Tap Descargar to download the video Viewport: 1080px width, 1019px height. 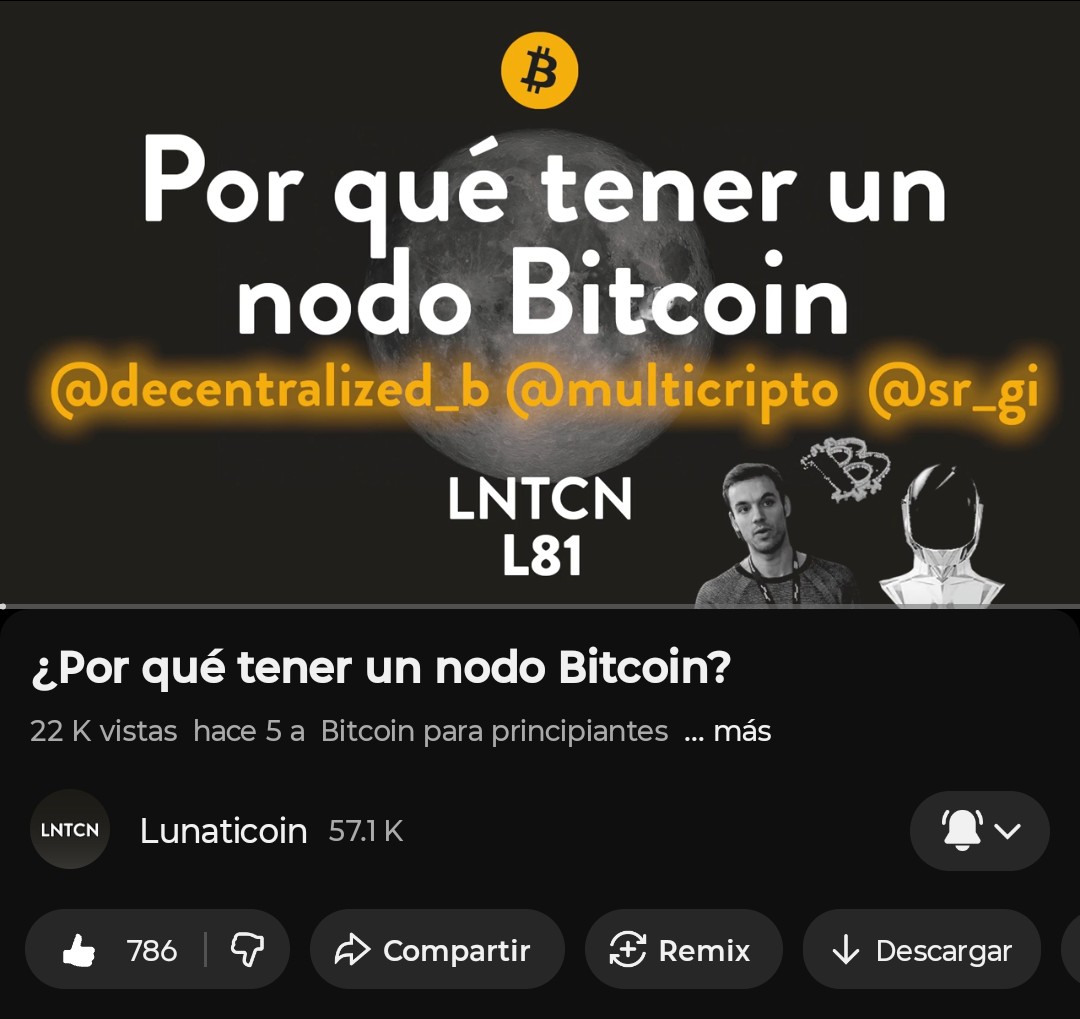[x=922, y=950]
